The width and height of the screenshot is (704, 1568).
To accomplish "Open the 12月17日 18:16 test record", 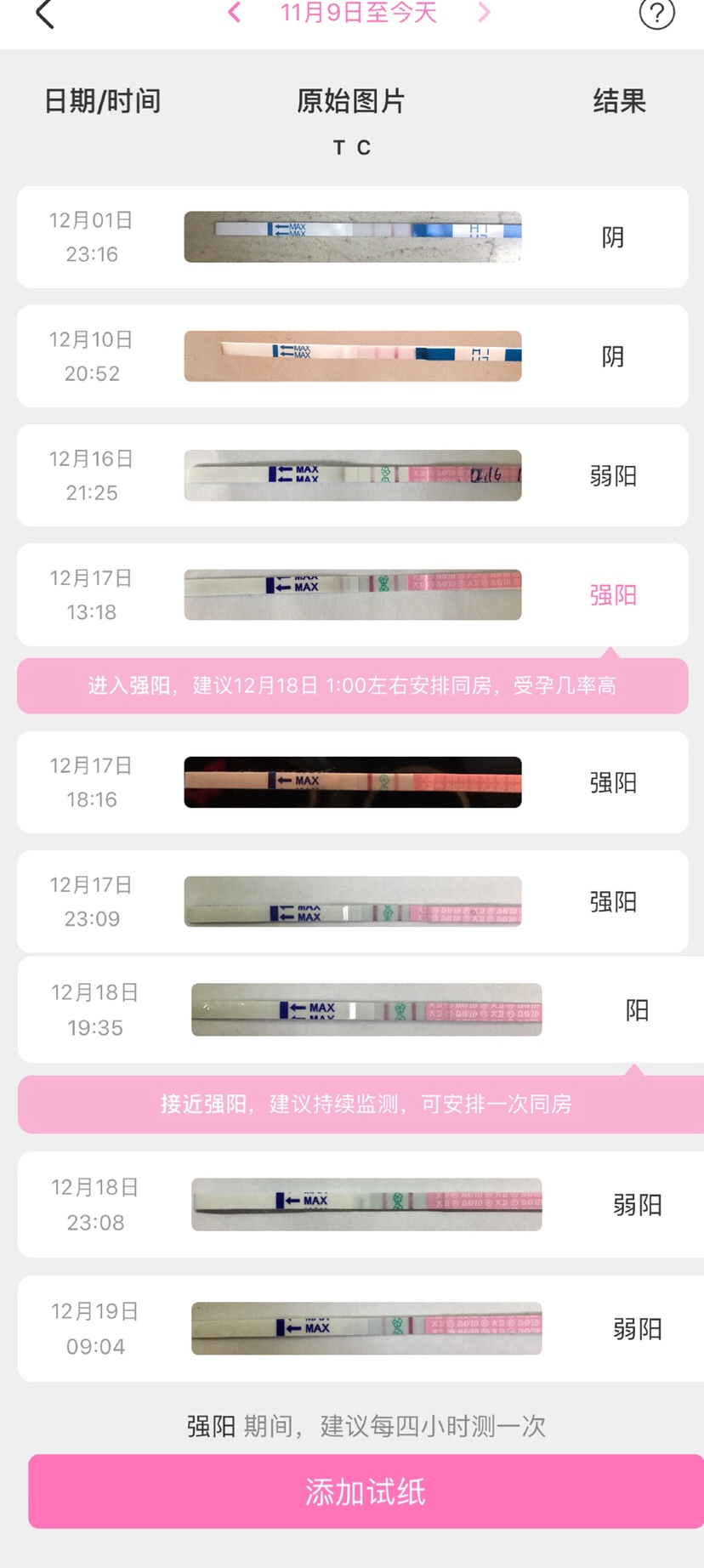I will coord(352,782).
